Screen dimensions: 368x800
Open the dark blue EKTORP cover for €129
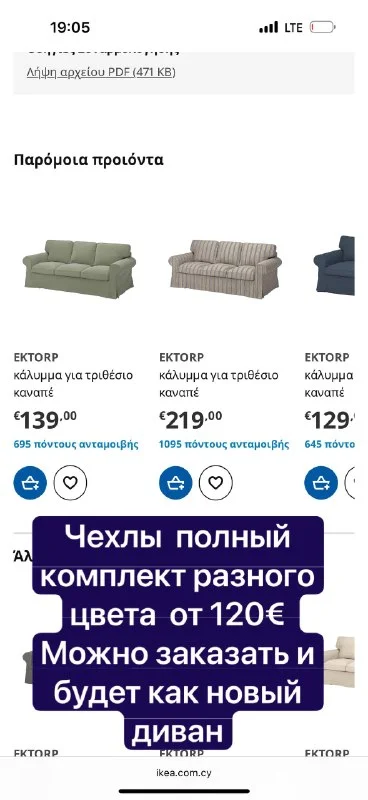tap(335, 265)
